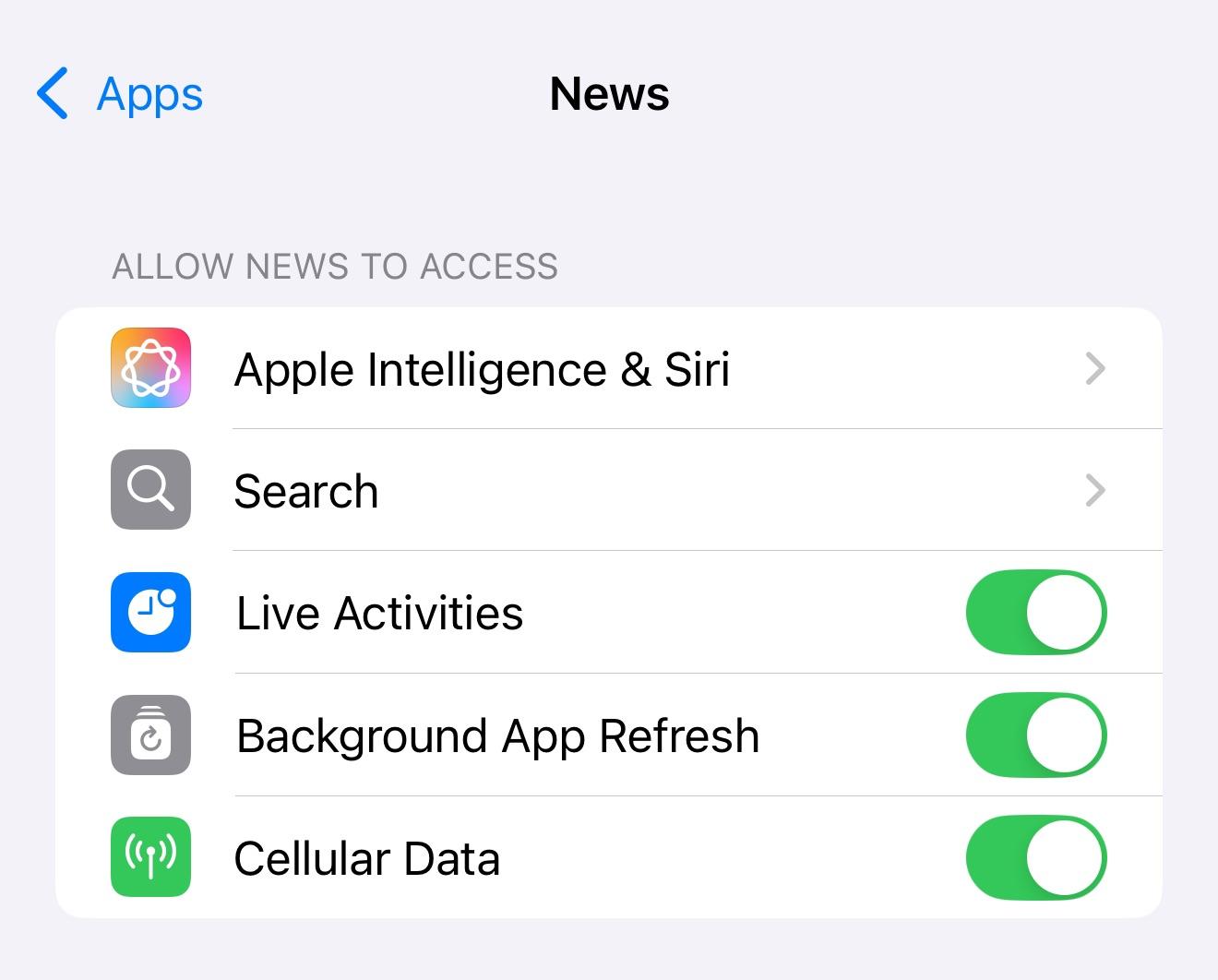Switch off Cellular Data for News
This screenshot has height=980, width=1218.
point(1035,858)
